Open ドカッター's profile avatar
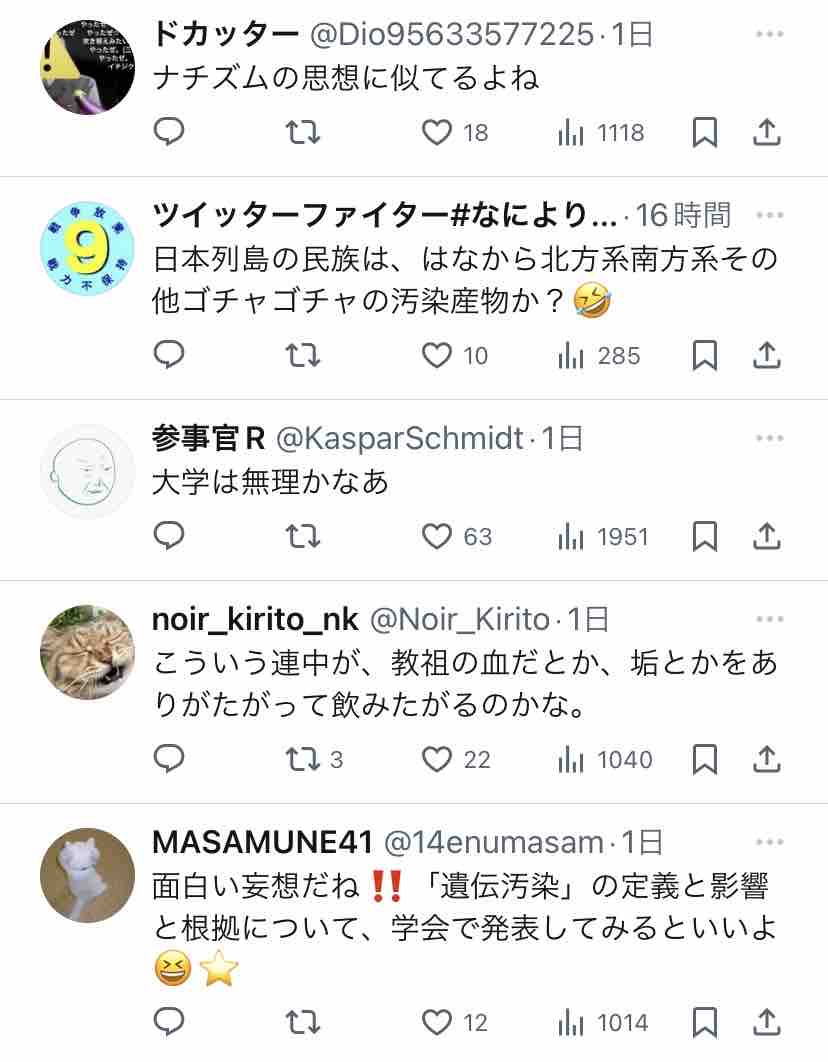 click(88, 67)
